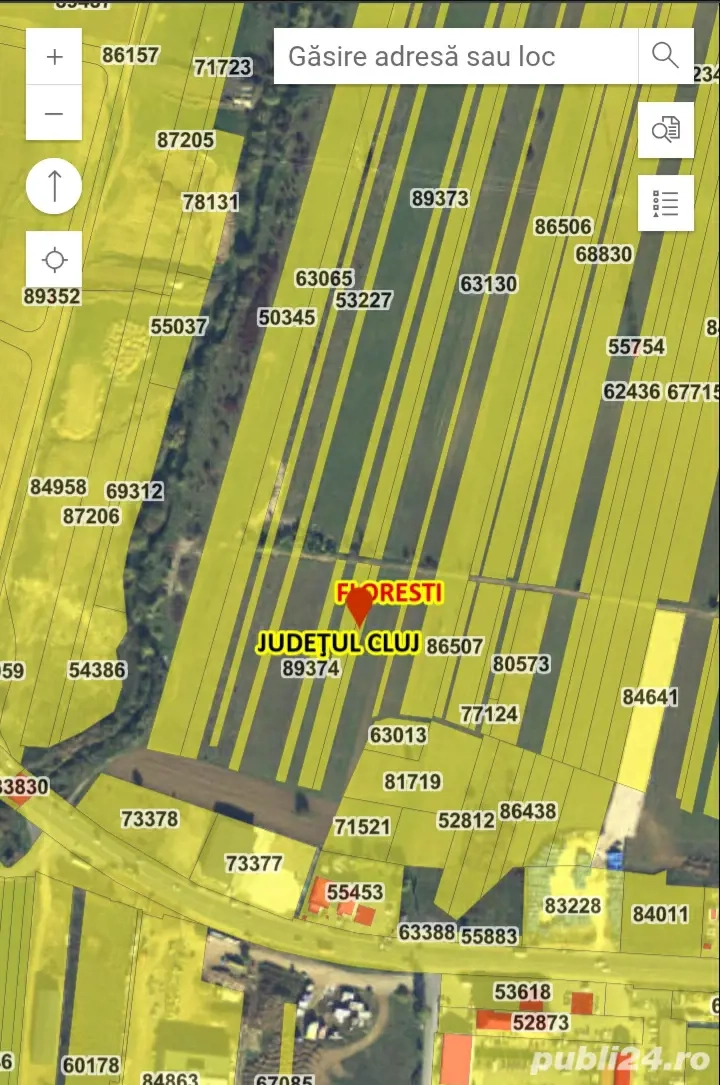Open the map legend list
Screen dimensions: 720x1085
coord(665,203)
